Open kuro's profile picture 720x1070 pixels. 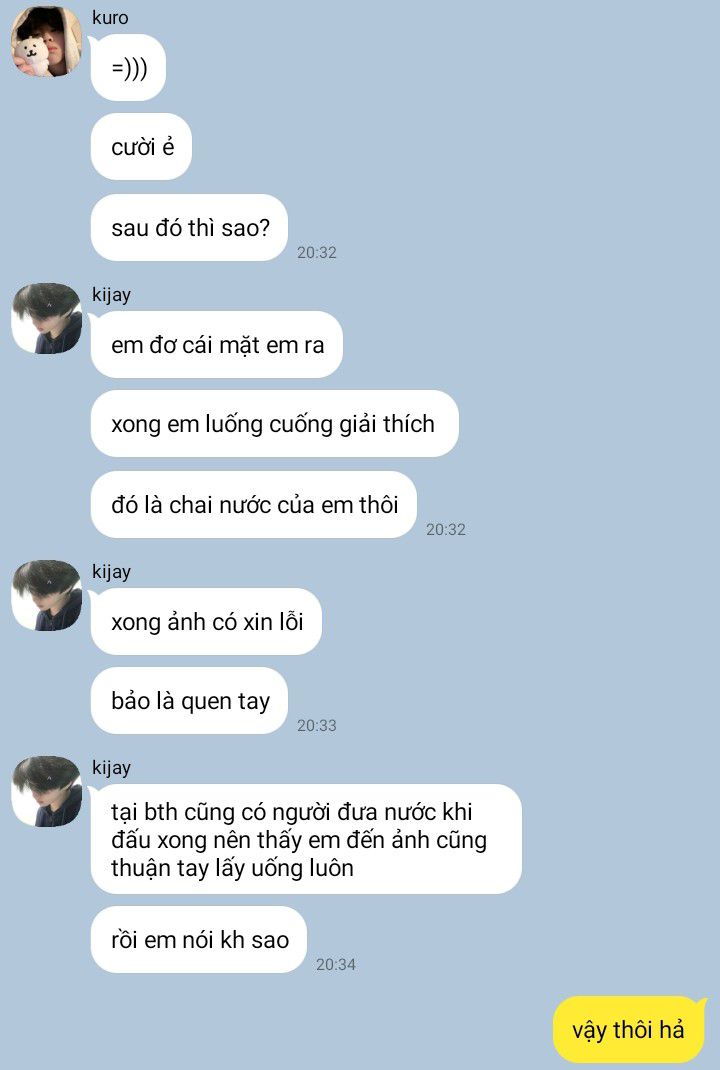[45, 42]
